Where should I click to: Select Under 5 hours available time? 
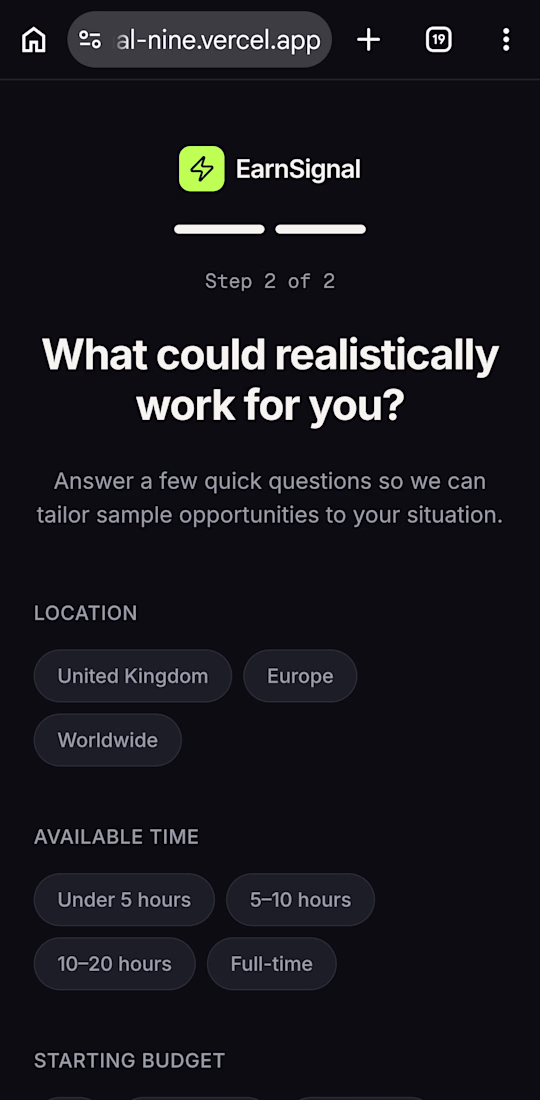click(124, 899)
